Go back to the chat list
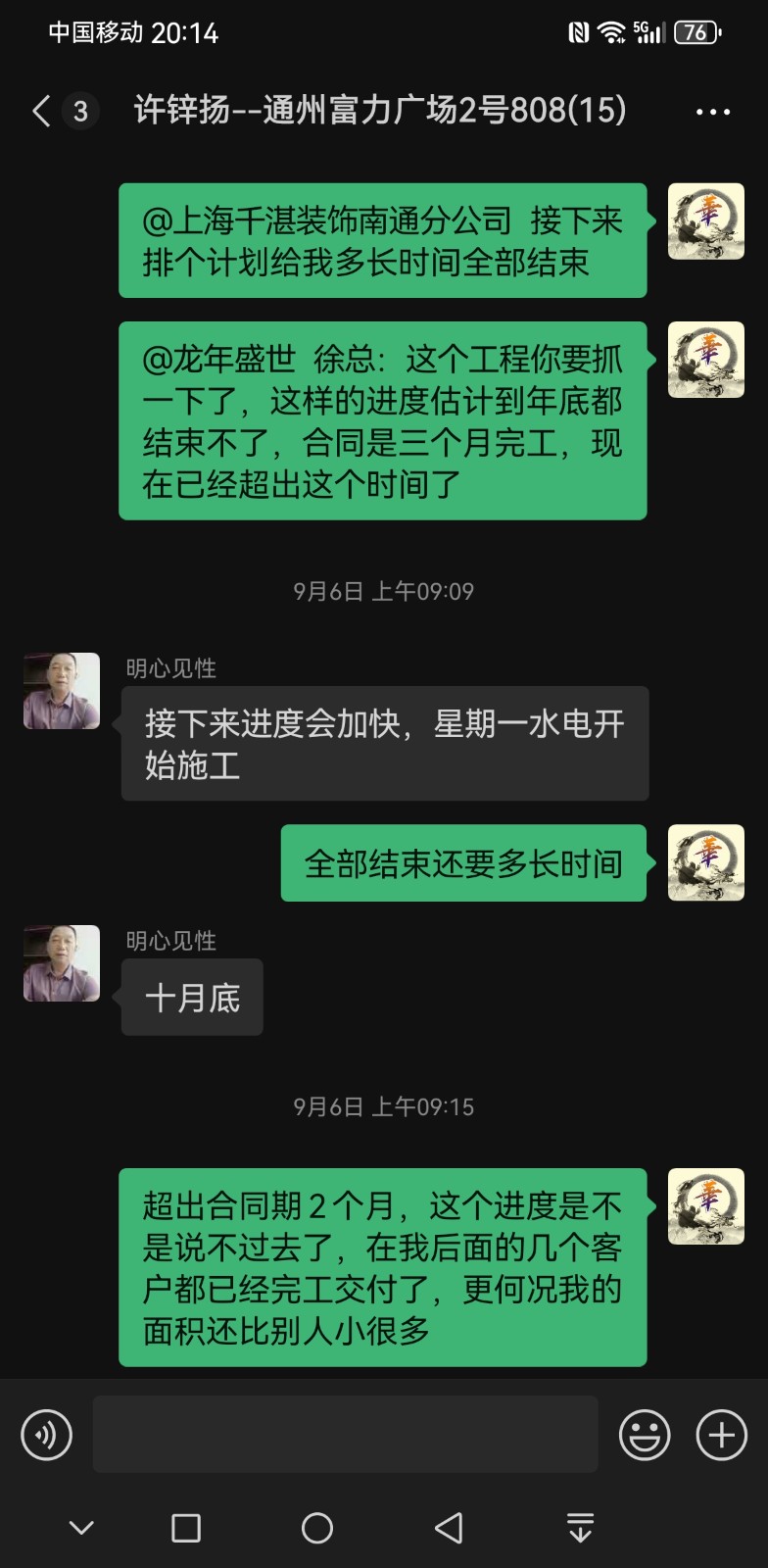Screen dimensions: 768x1568 pyautogui.click(x=41, y=111)
